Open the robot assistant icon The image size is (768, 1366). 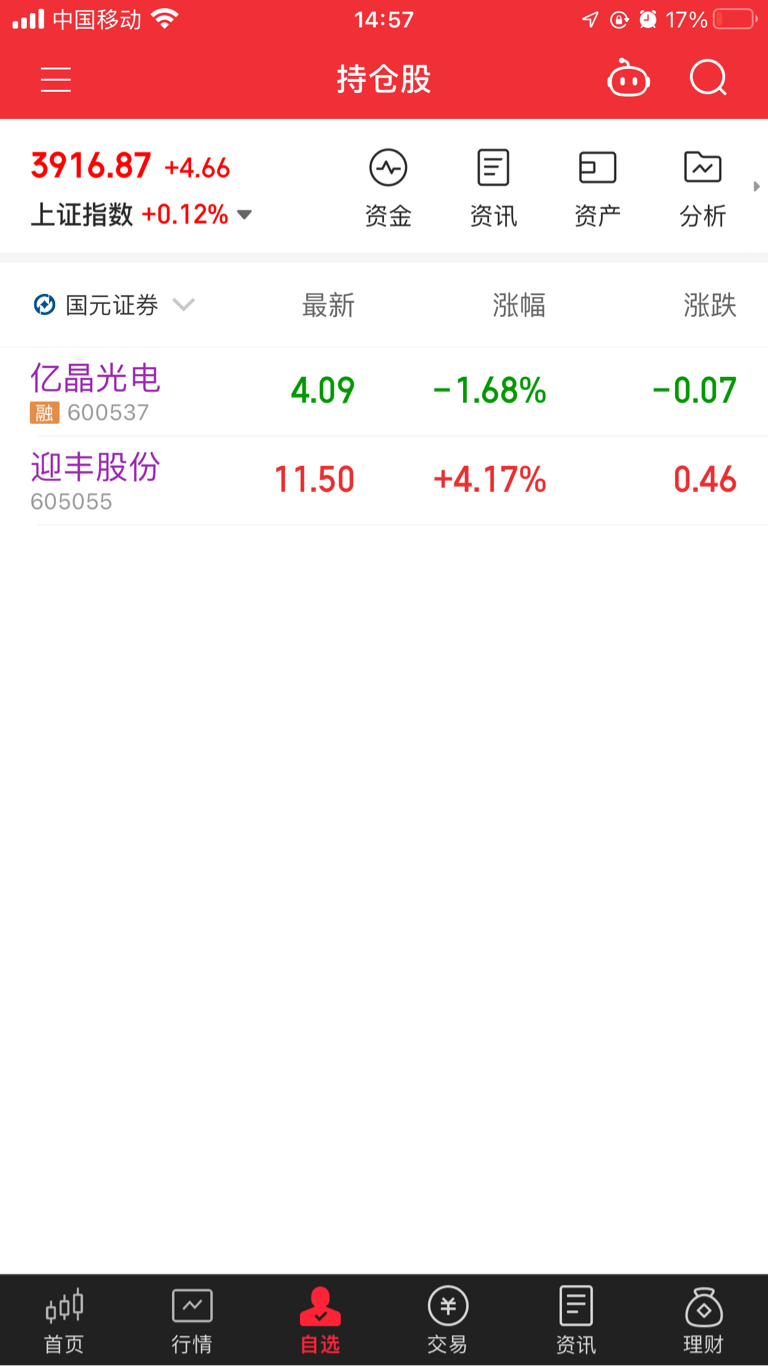628,79
